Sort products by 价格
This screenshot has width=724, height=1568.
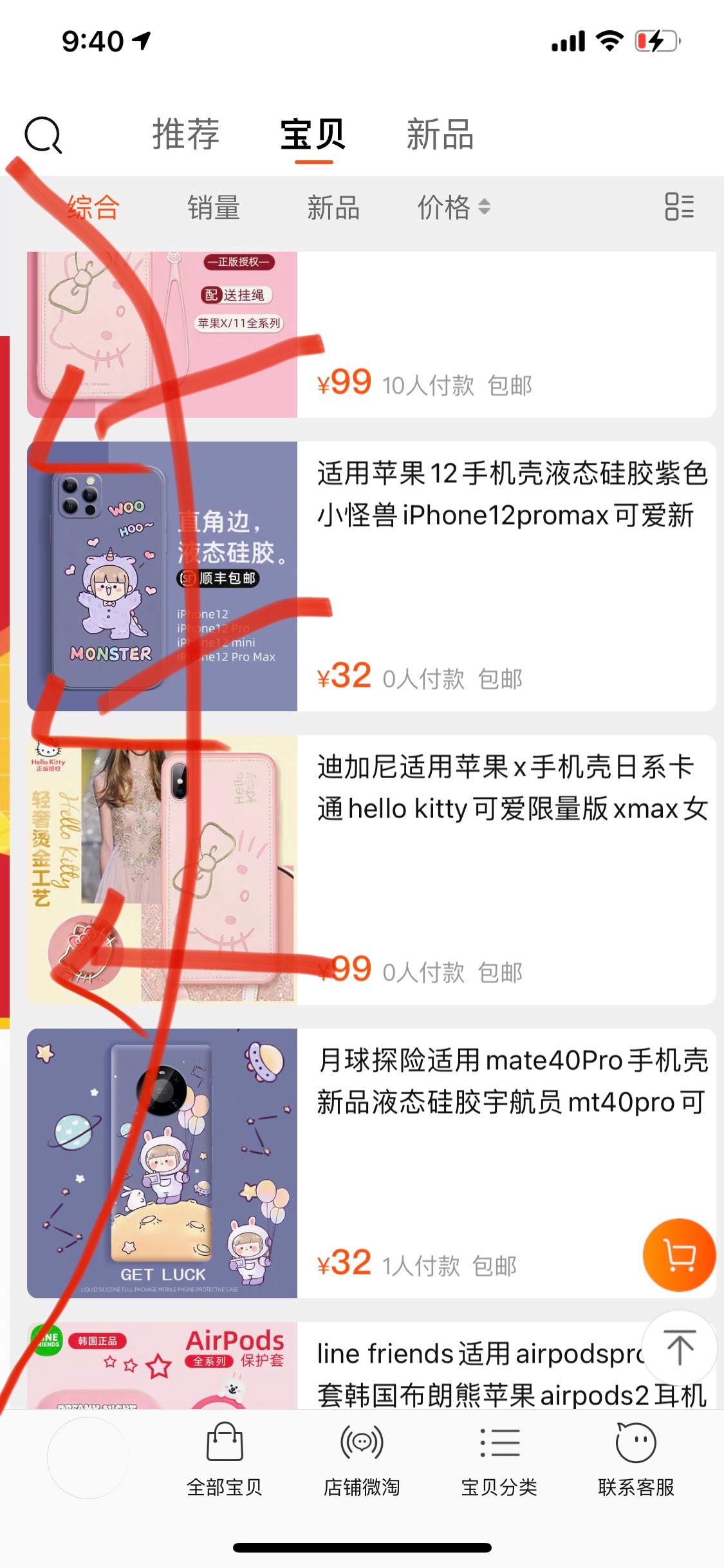pyautogui.click(x=454, y=208)
